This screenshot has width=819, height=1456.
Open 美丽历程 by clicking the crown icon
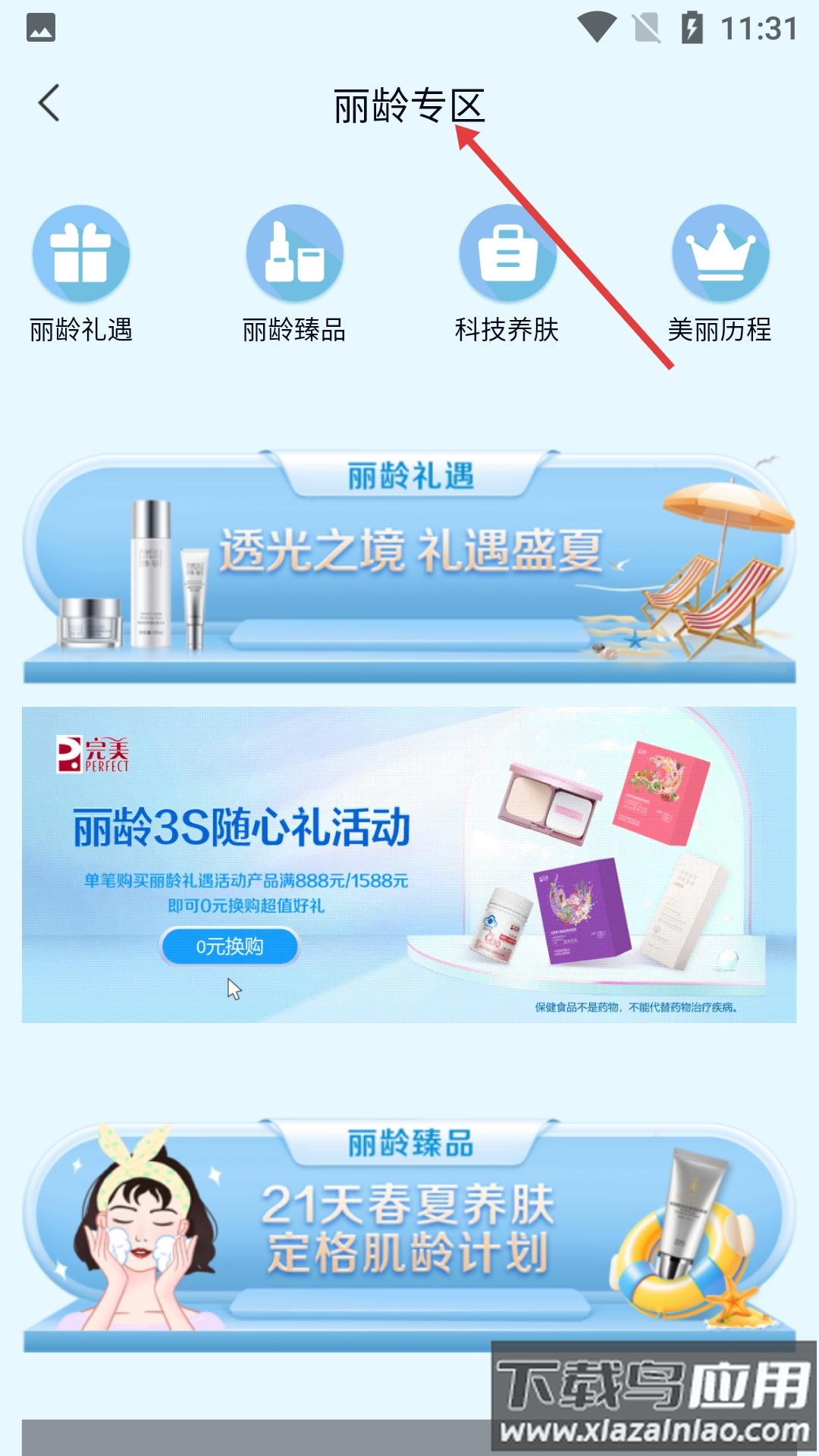pos(720,253)
